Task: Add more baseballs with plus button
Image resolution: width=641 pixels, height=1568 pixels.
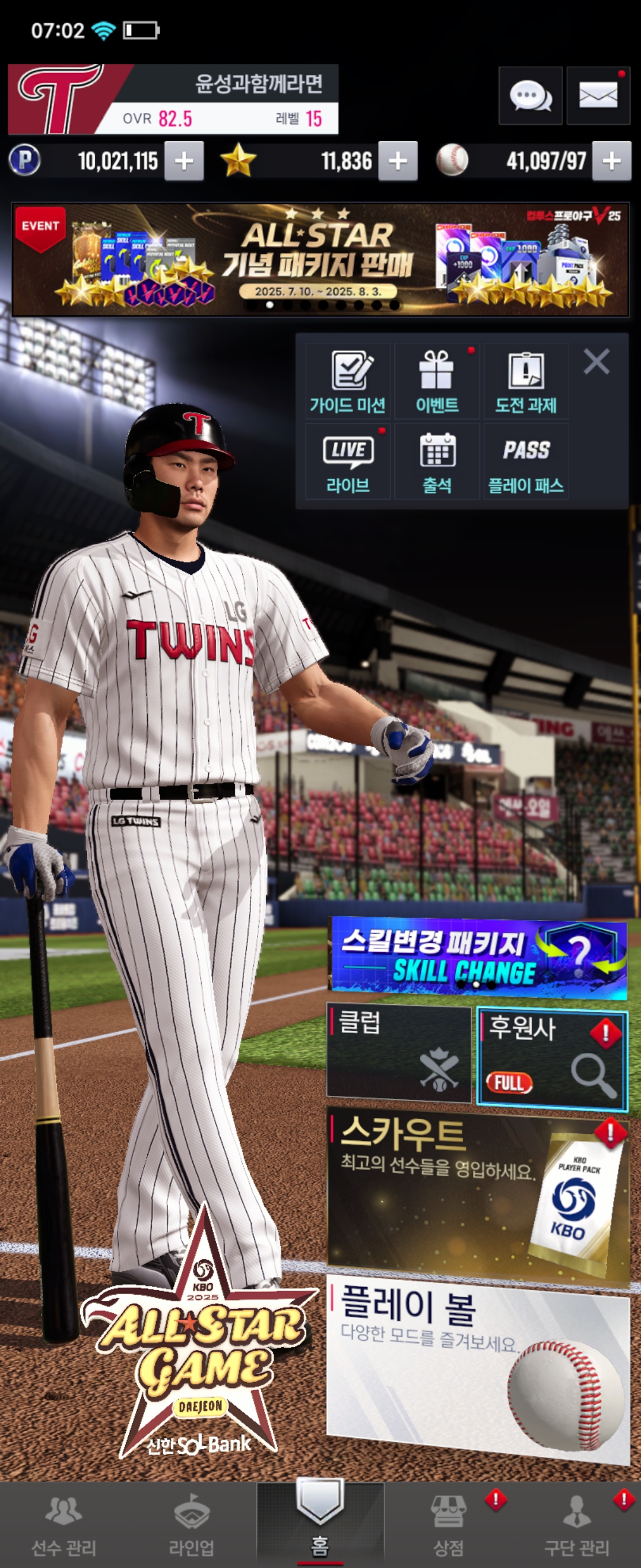Action: pyautogui.click(x=611, y=162)
